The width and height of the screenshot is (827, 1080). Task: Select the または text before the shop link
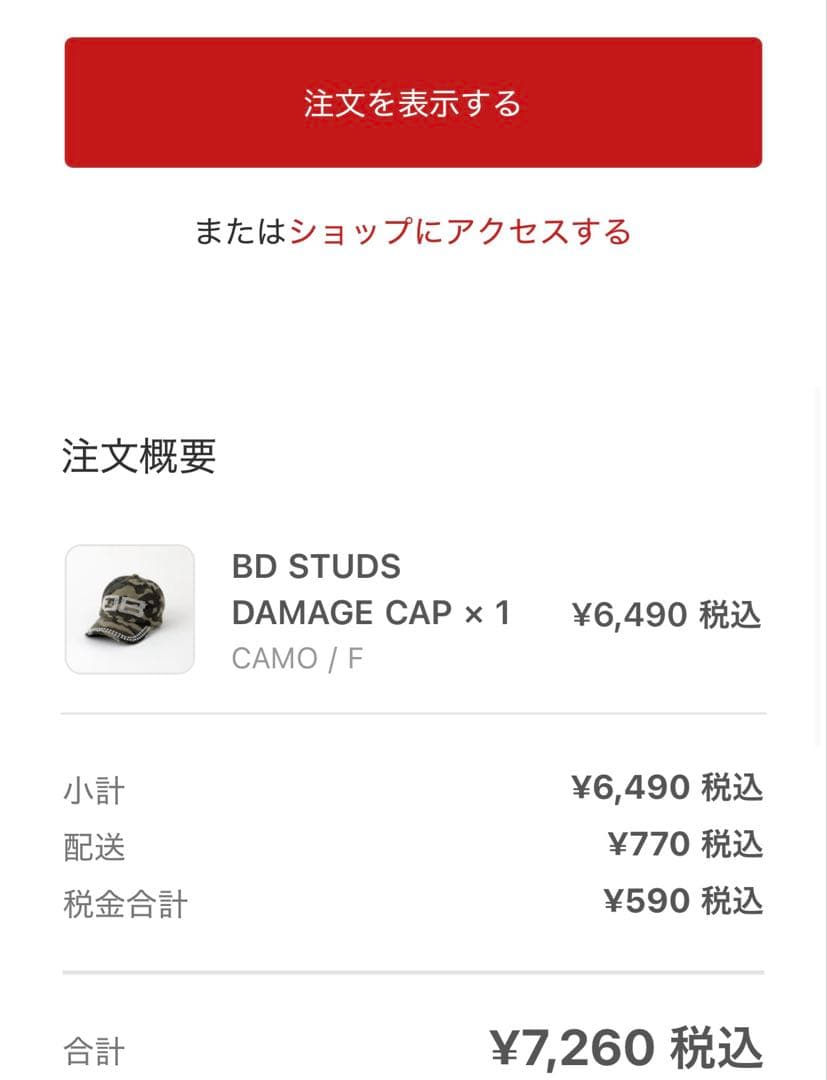pos(238,230)
